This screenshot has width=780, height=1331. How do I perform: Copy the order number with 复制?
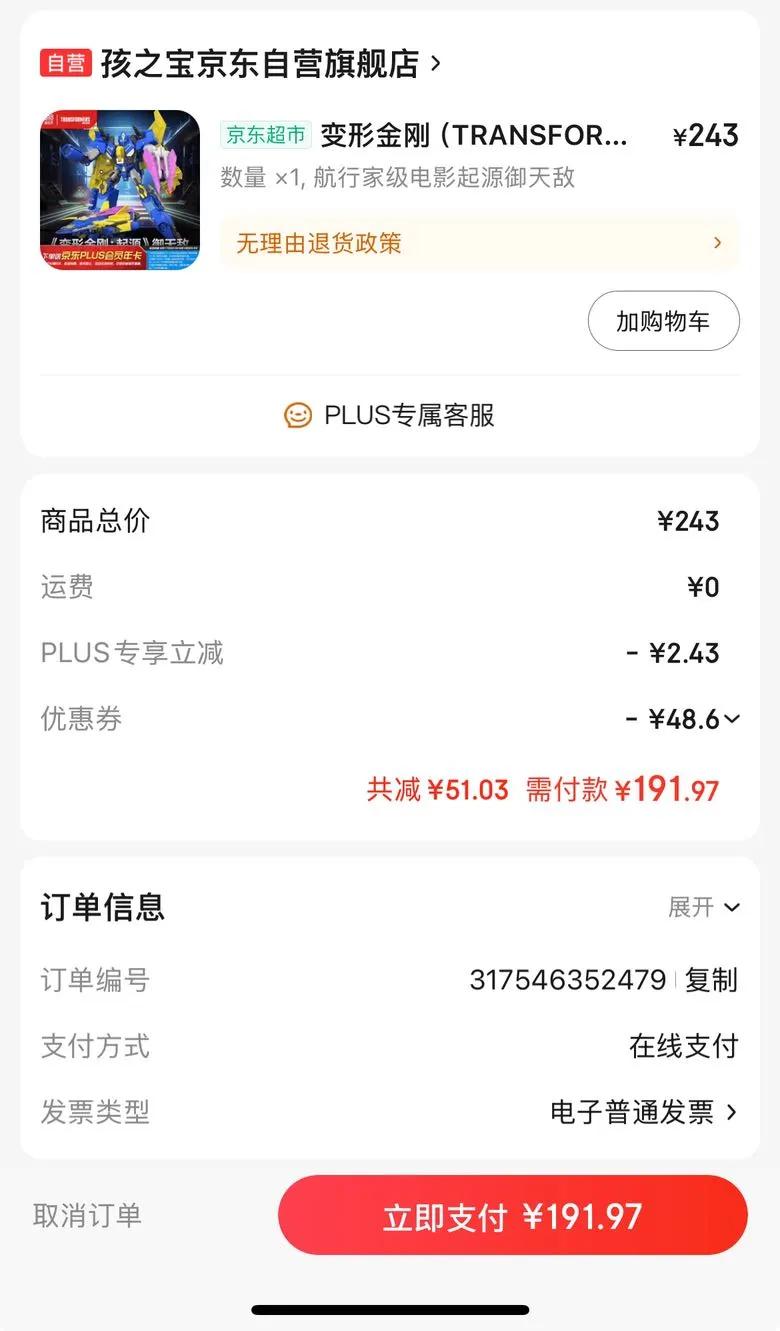[x=711, y=980]
